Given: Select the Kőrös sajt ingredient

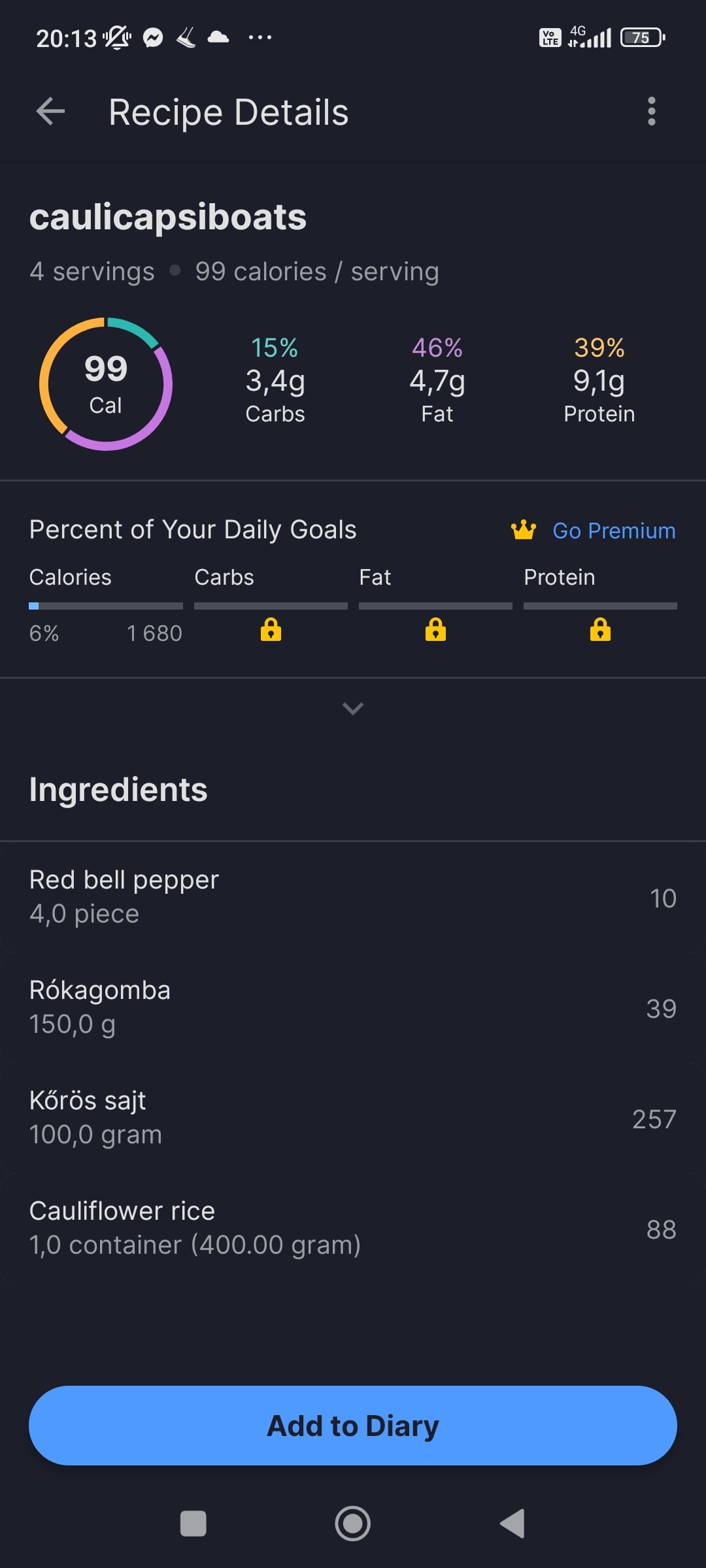Looking at the screenshot, I should [x=353, y=1118].
